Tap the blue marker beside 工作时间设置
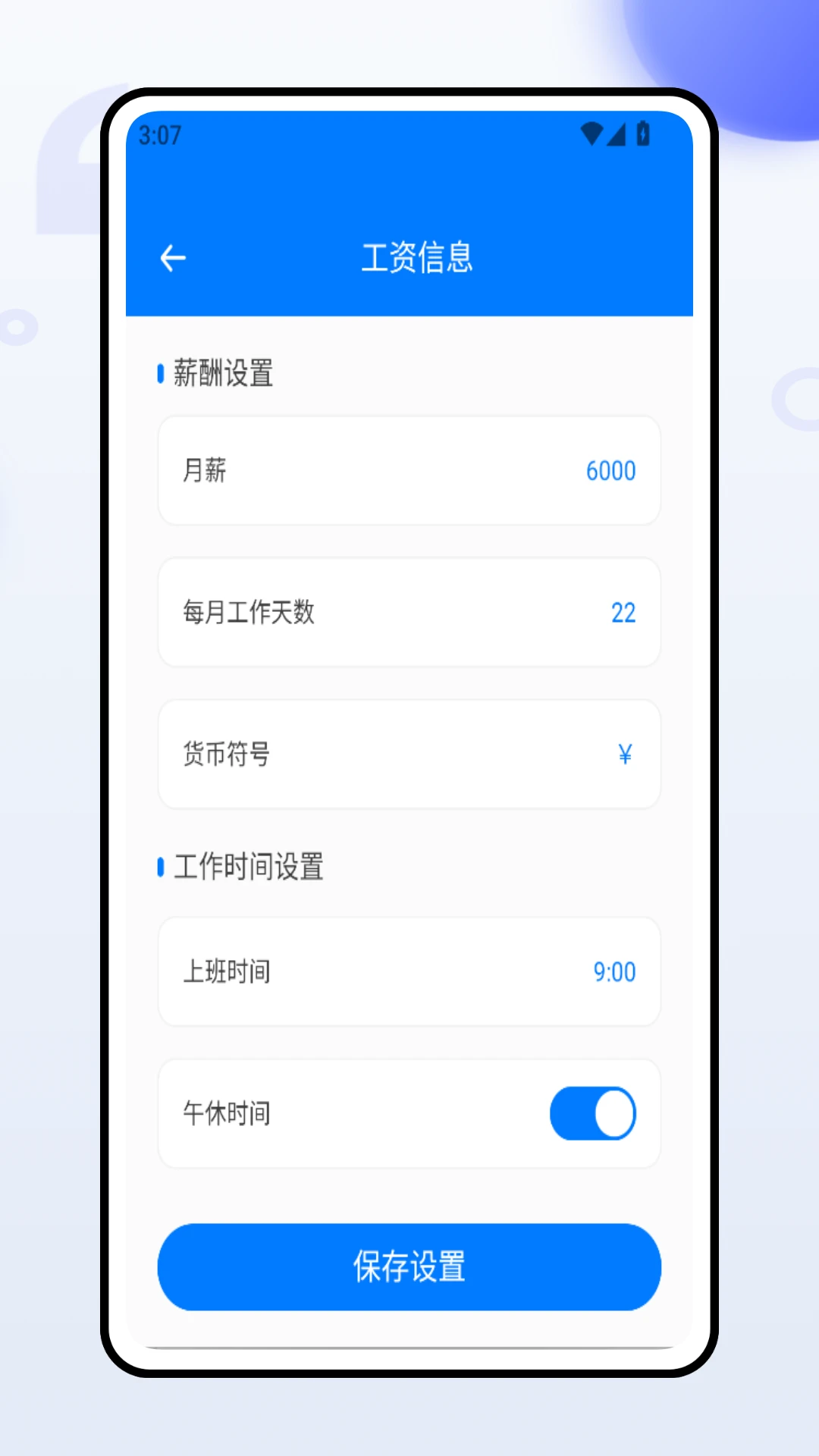819x1456 pixels. click(161, 867)
